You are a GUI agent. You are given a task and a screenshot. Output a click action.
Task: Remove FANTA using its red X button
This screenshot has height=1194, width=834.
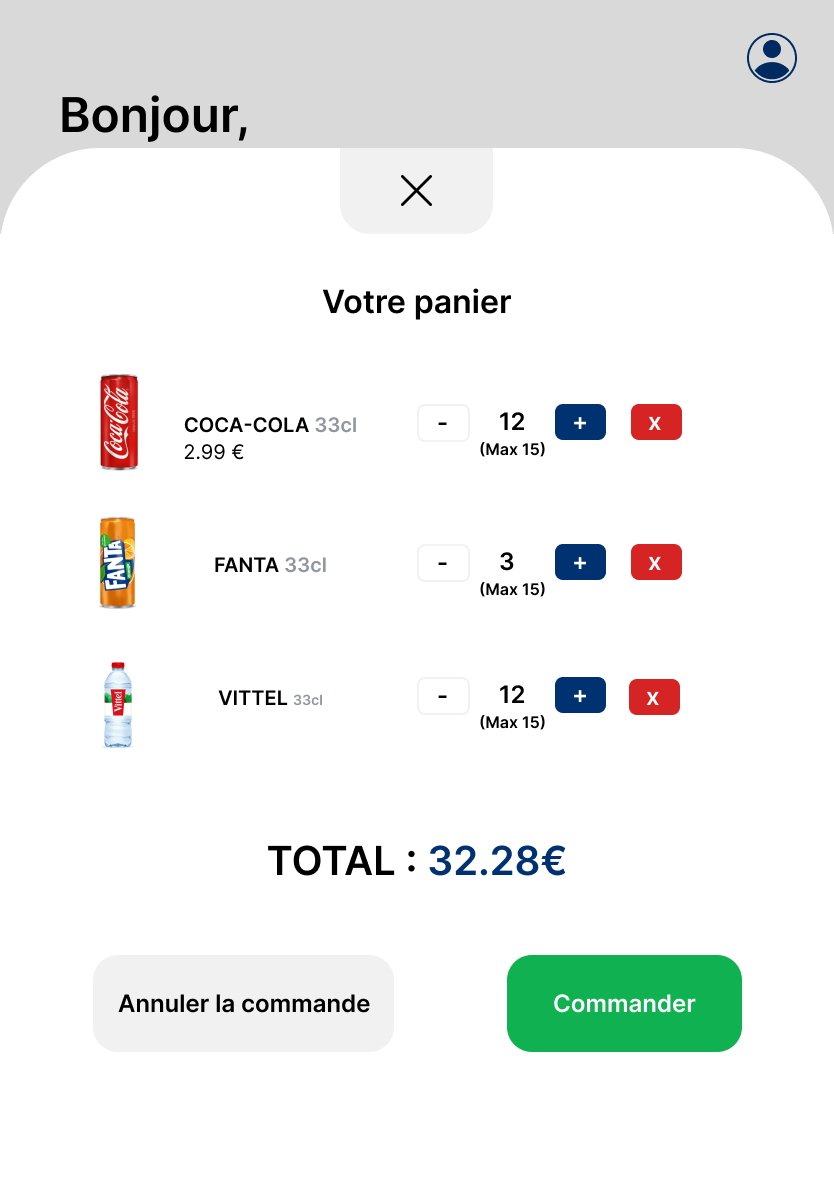click(655, 562)
